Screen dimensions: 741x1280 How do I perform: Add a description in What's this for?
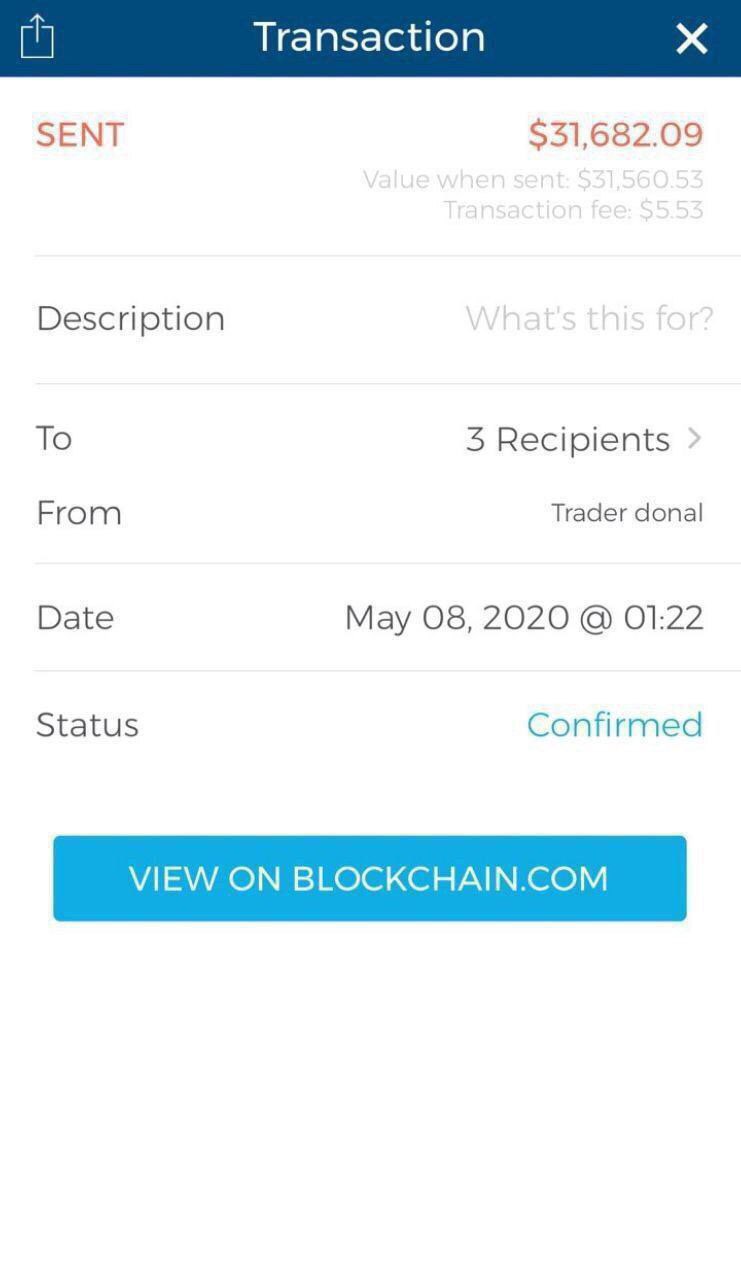[x=588, y=319]
